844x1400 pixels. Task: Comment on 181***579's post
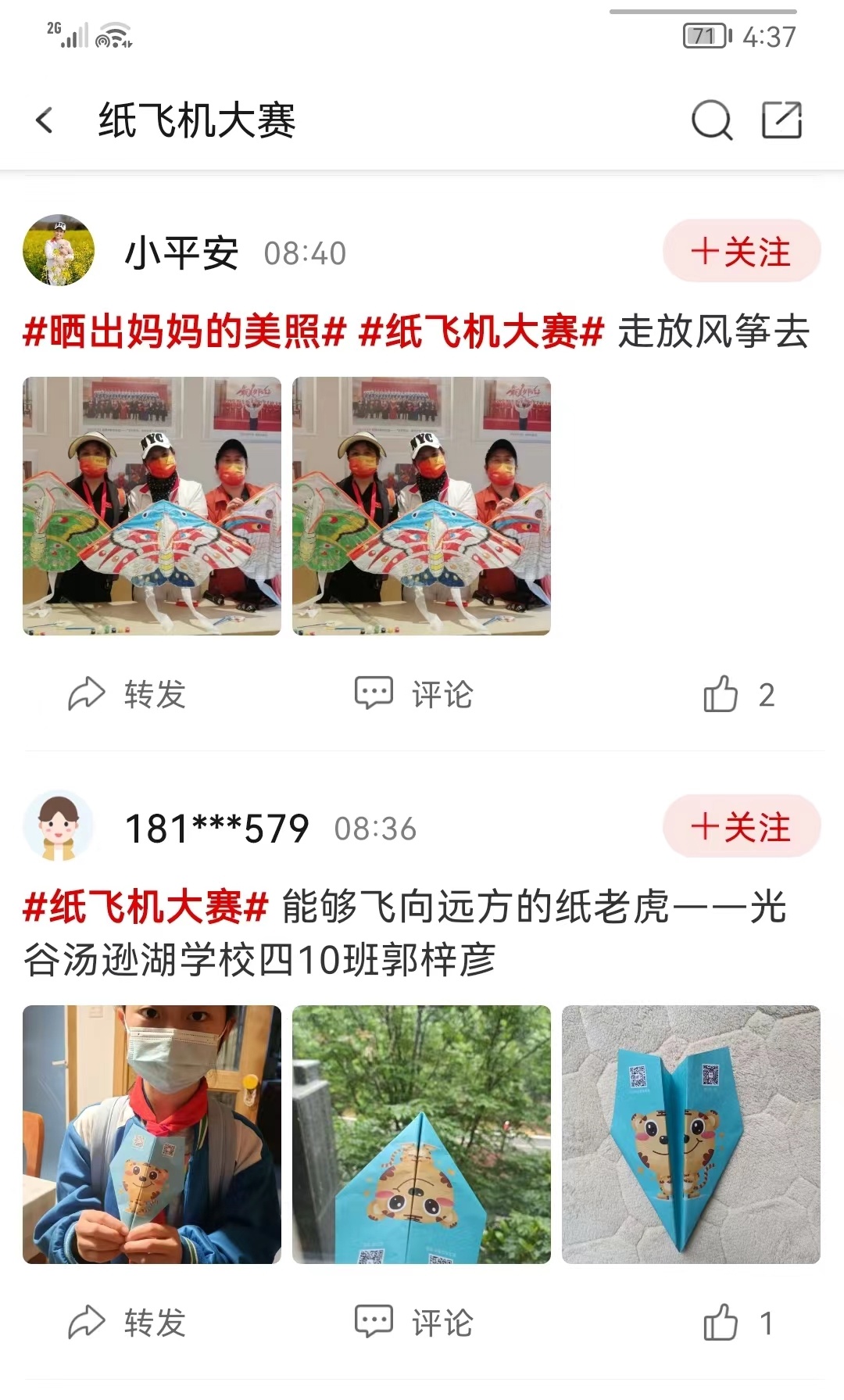414,1323
